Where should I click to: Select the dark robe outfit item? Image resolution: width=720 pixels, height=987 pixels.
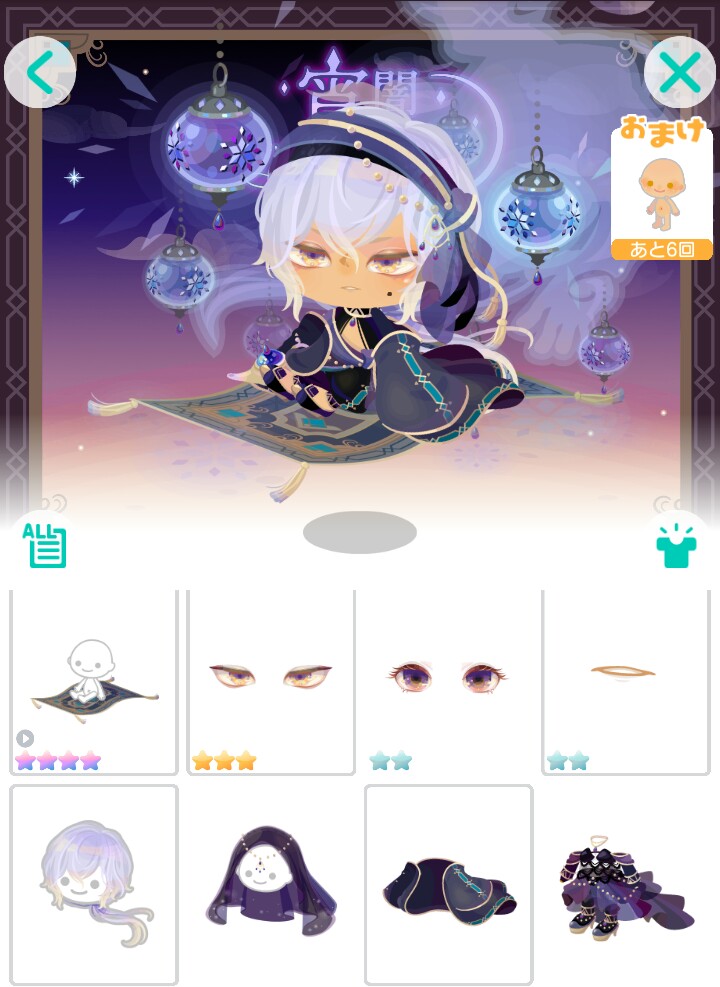pyautogui.click(x=448, y=884)
